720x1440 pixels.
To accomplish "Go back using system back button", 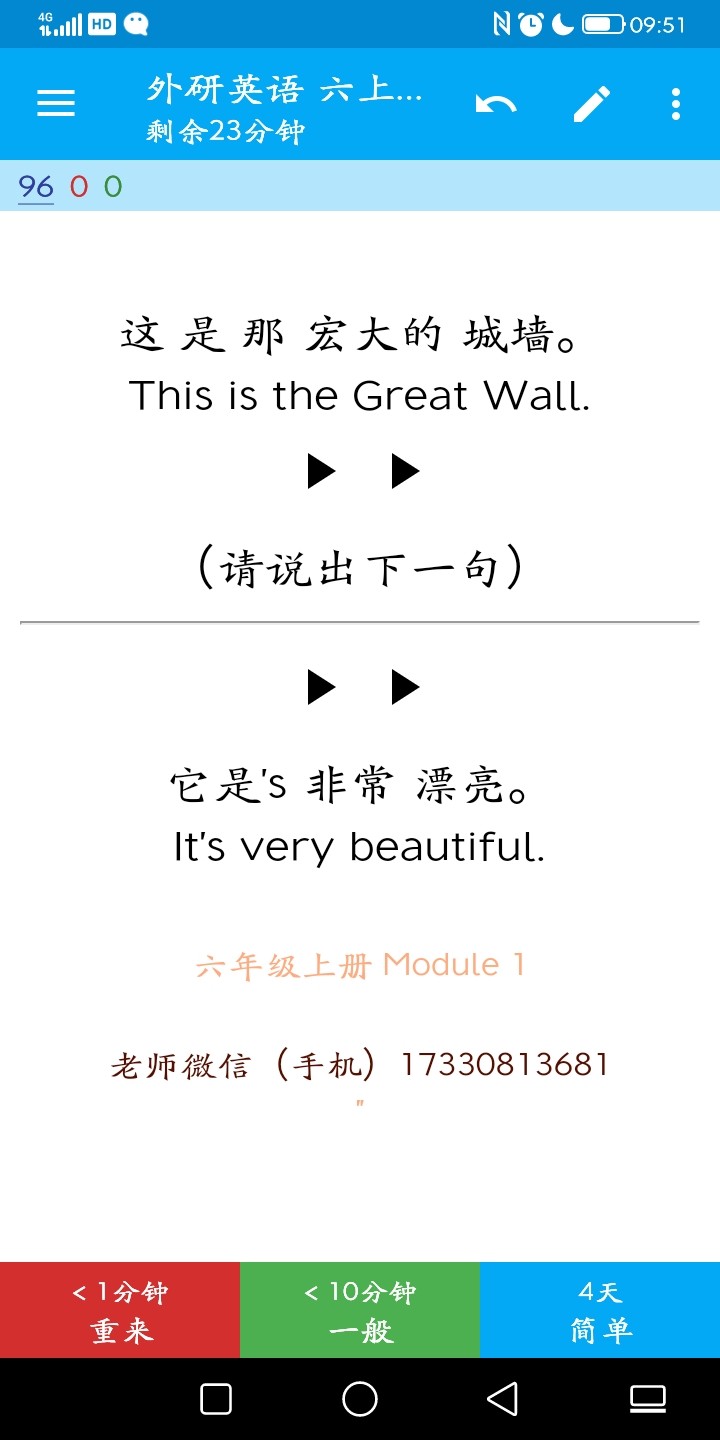I will (502, 1399).
